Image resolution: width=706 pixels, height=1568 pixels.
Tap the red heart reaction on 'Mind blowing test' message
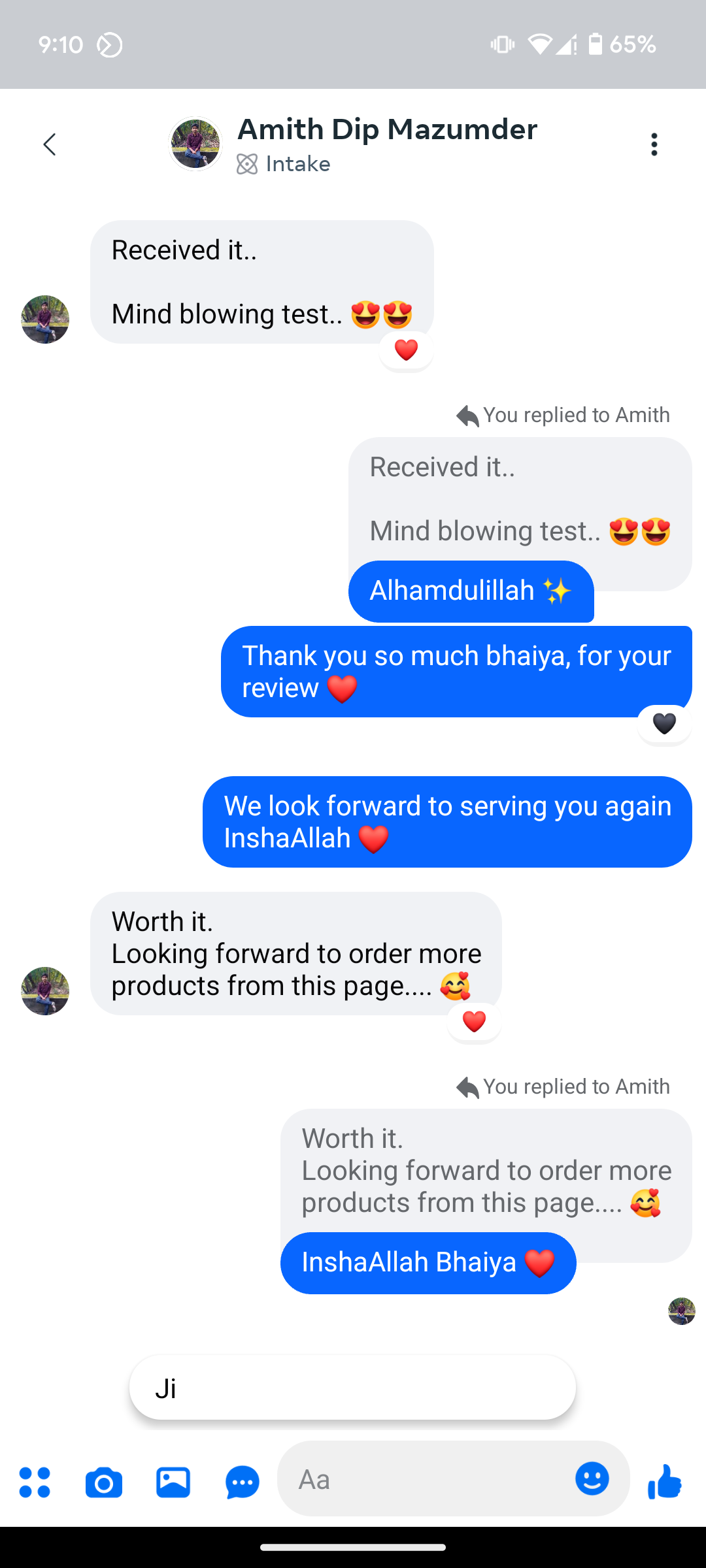click(406, 350)
